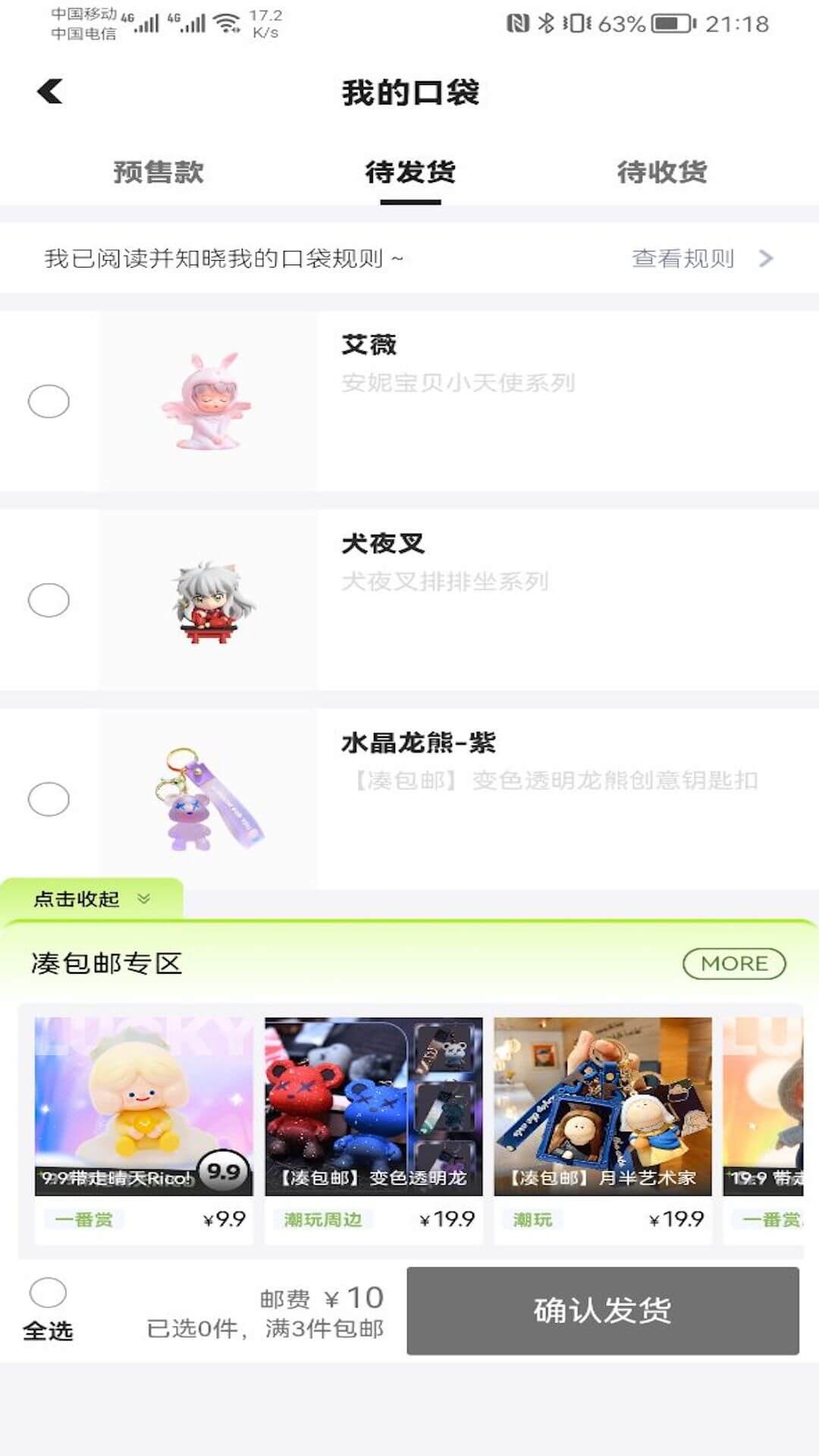Switch to the 待收货 tab
The image size is (819, 1456).
(661, 172)
